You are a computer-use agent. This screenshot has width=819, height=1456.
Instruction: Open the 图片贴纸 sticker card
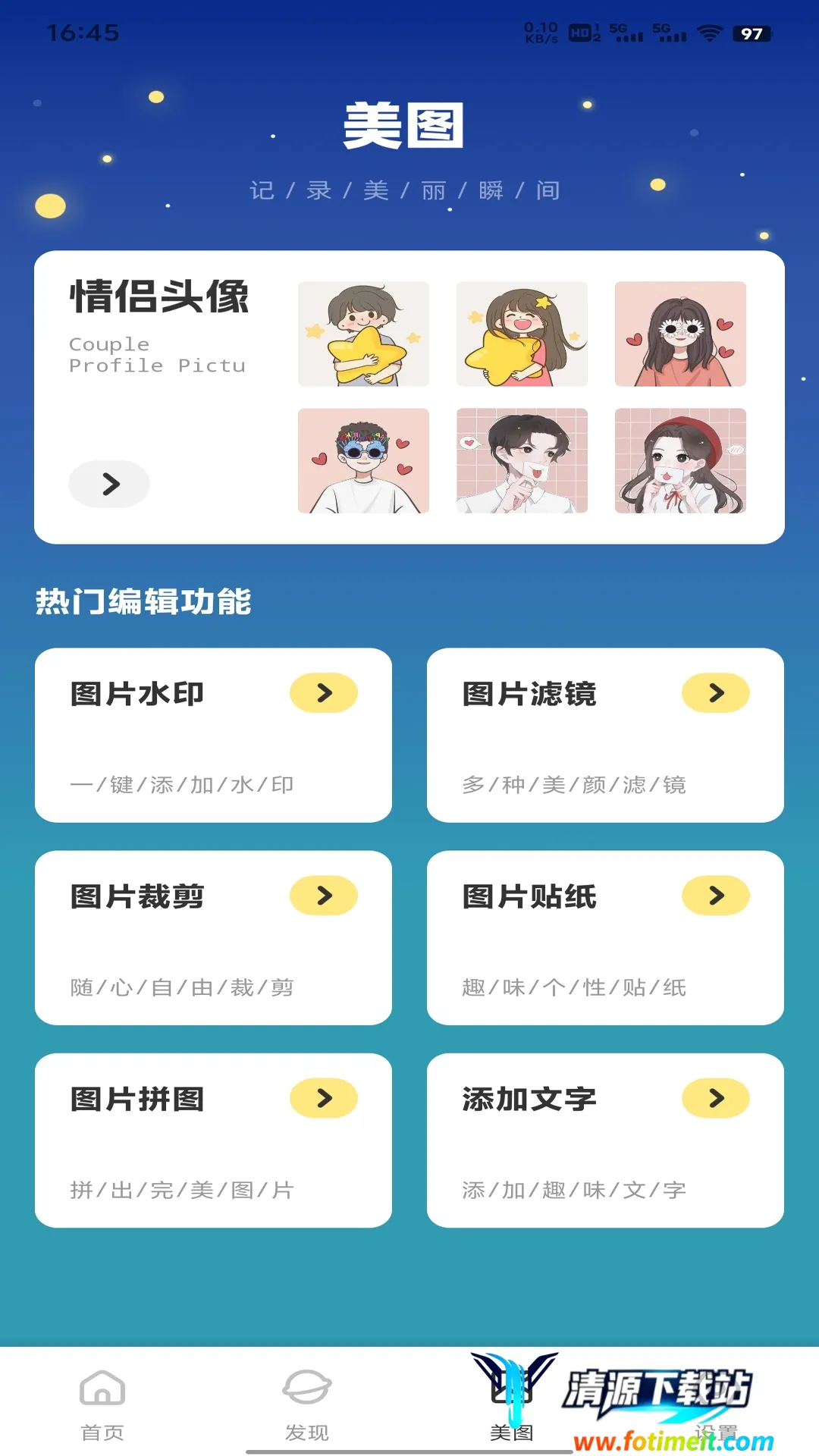pos(604,937)
